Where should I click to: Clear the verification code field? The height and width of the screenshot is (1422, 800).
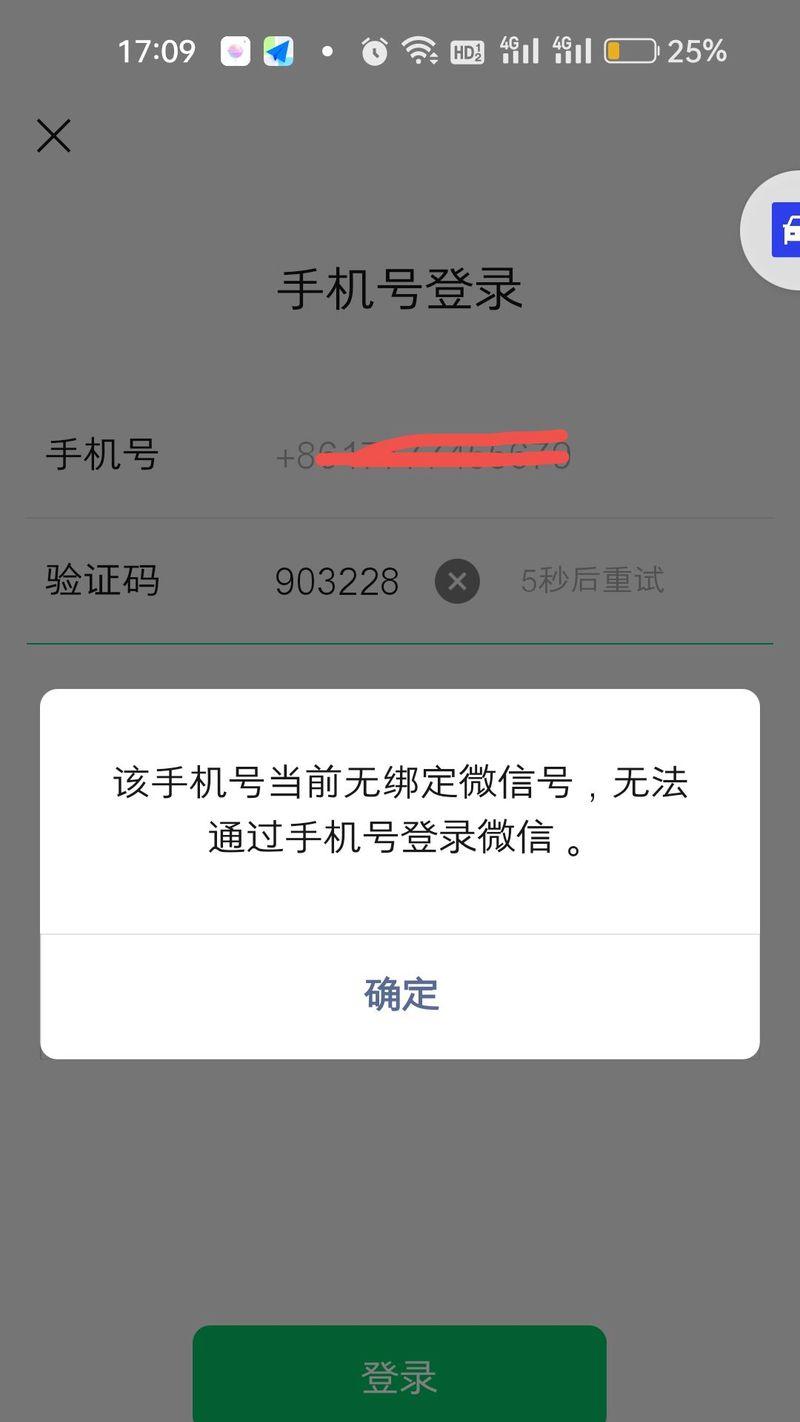tap(457, 581)
